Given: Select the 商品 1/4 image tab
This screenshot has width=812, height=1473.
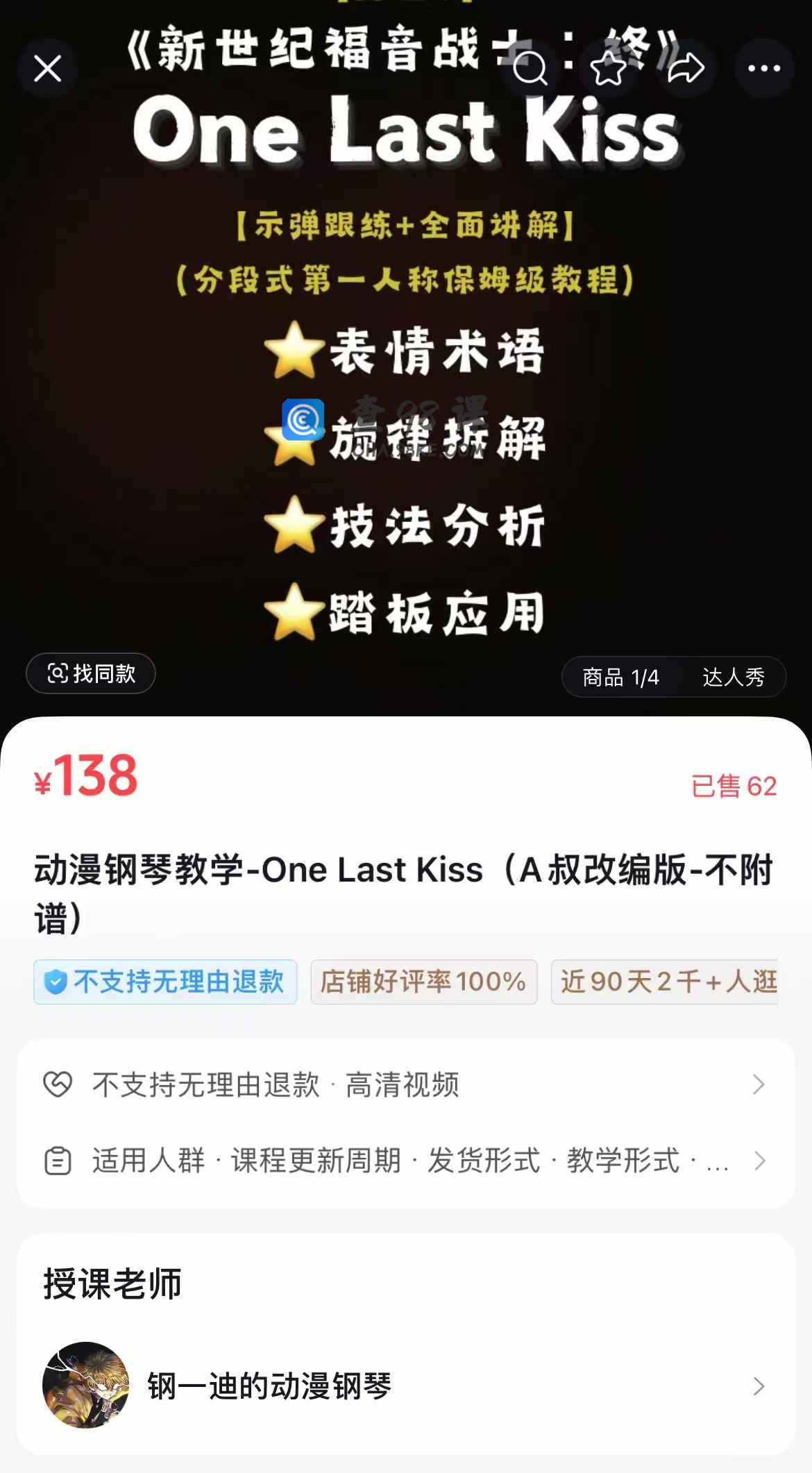Looking at the screenshot, I should tap(620, 677).
